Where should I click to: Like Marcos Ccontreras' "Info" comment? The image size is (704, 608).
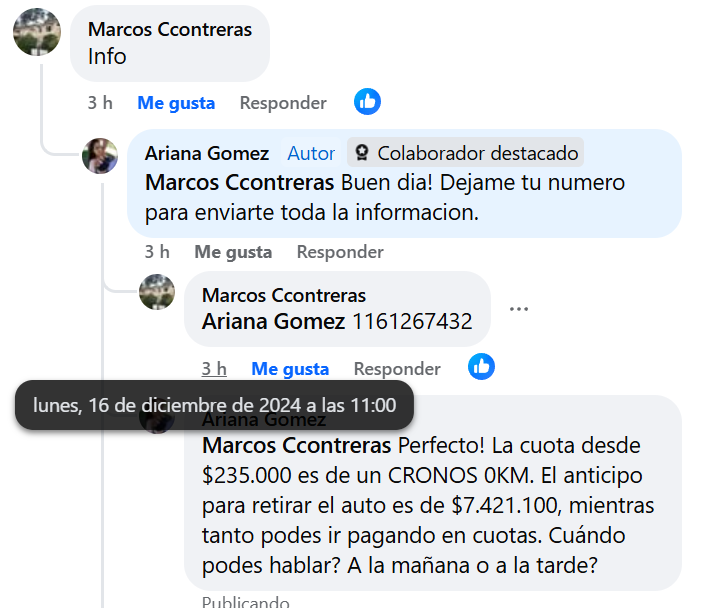pos(176,103)
